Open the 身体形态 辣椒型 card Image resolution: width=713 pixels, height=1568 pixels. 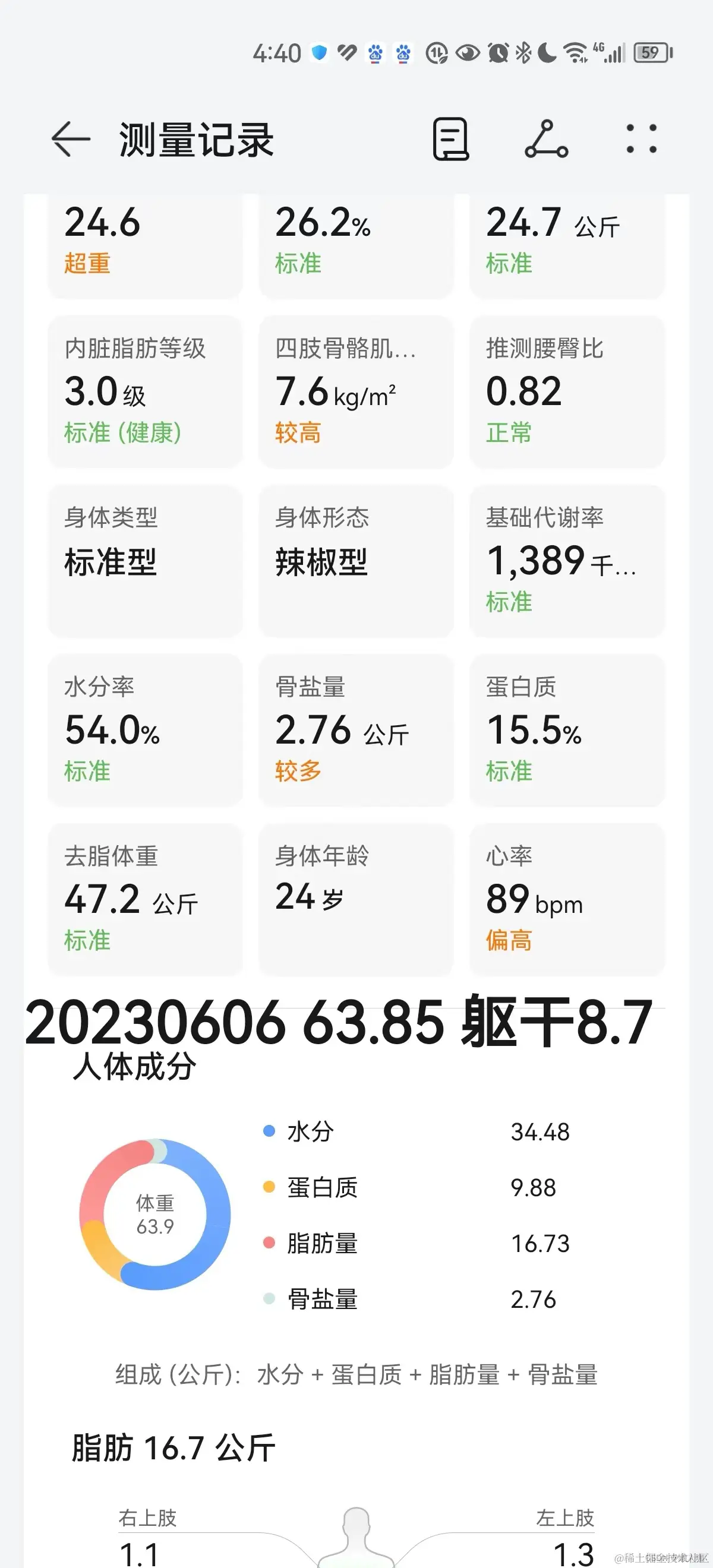point(356,560)
